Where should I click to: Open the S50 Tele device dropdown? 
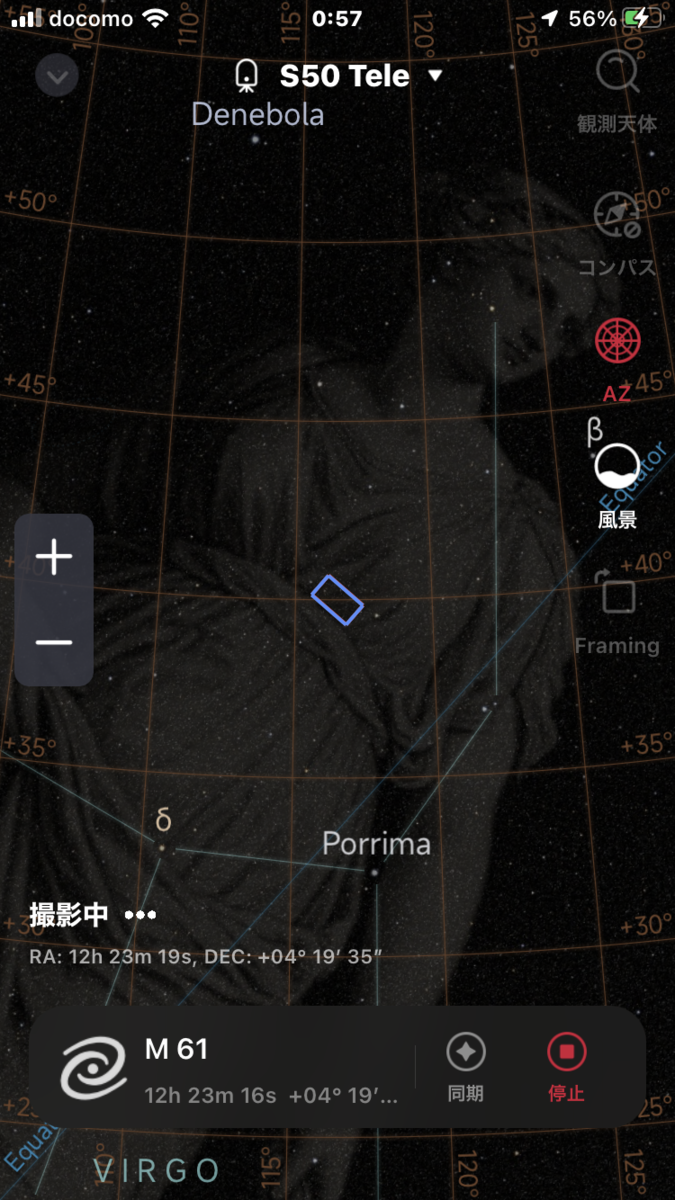coord(338,76)
